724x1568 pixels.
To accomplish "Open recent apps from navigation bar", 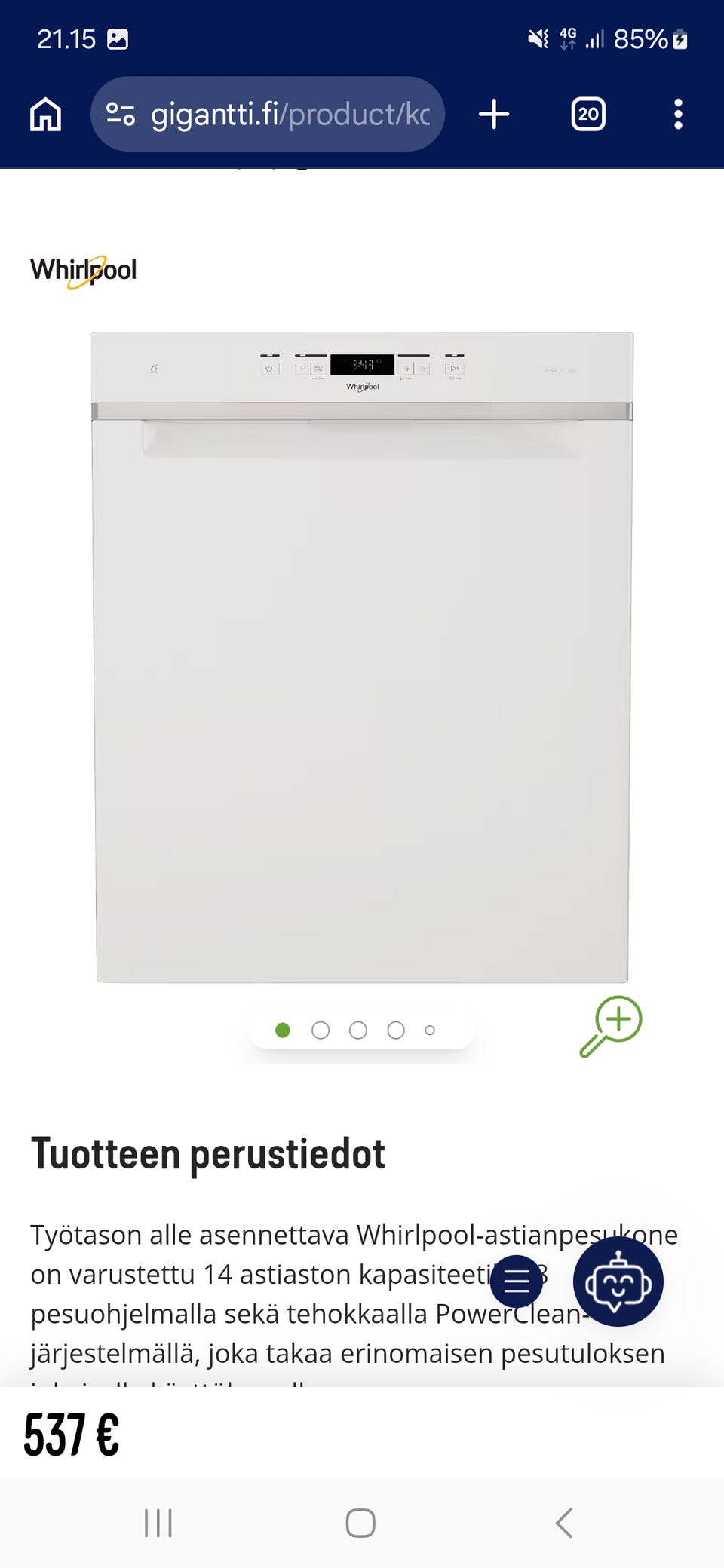I will point(158,1523).
